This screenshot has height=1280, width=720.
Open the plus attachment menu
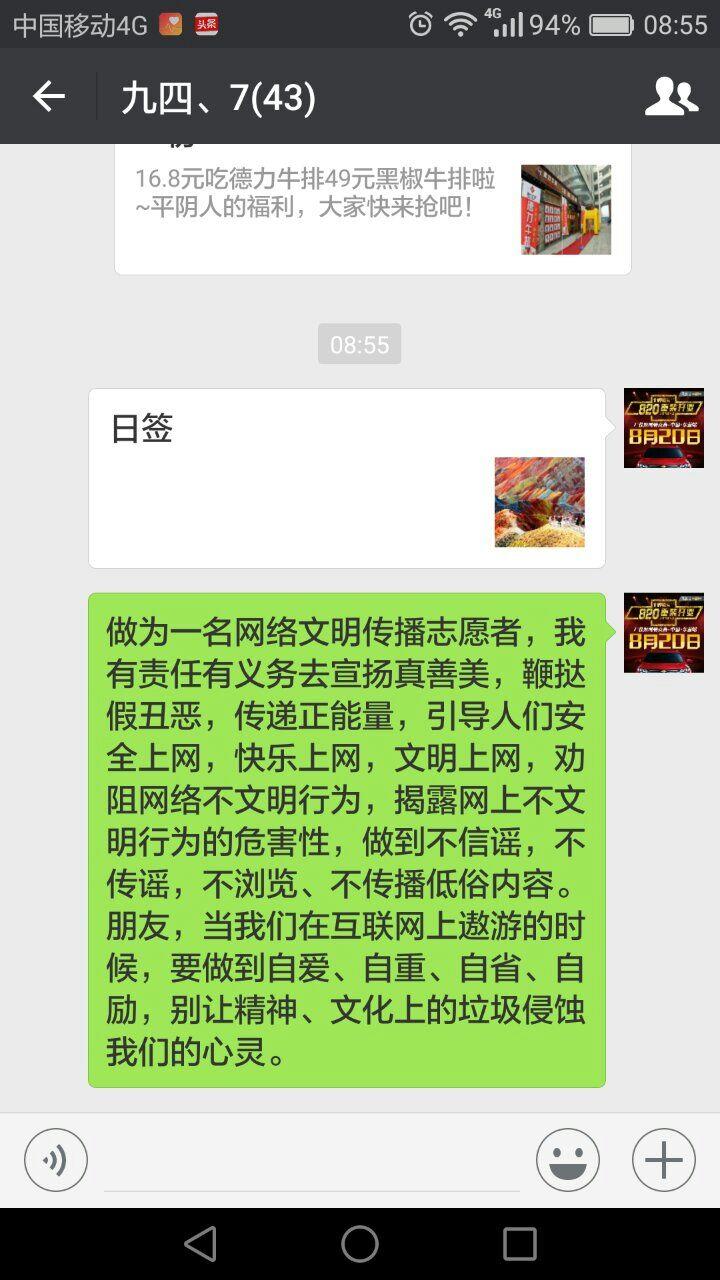pos(664,1160)
